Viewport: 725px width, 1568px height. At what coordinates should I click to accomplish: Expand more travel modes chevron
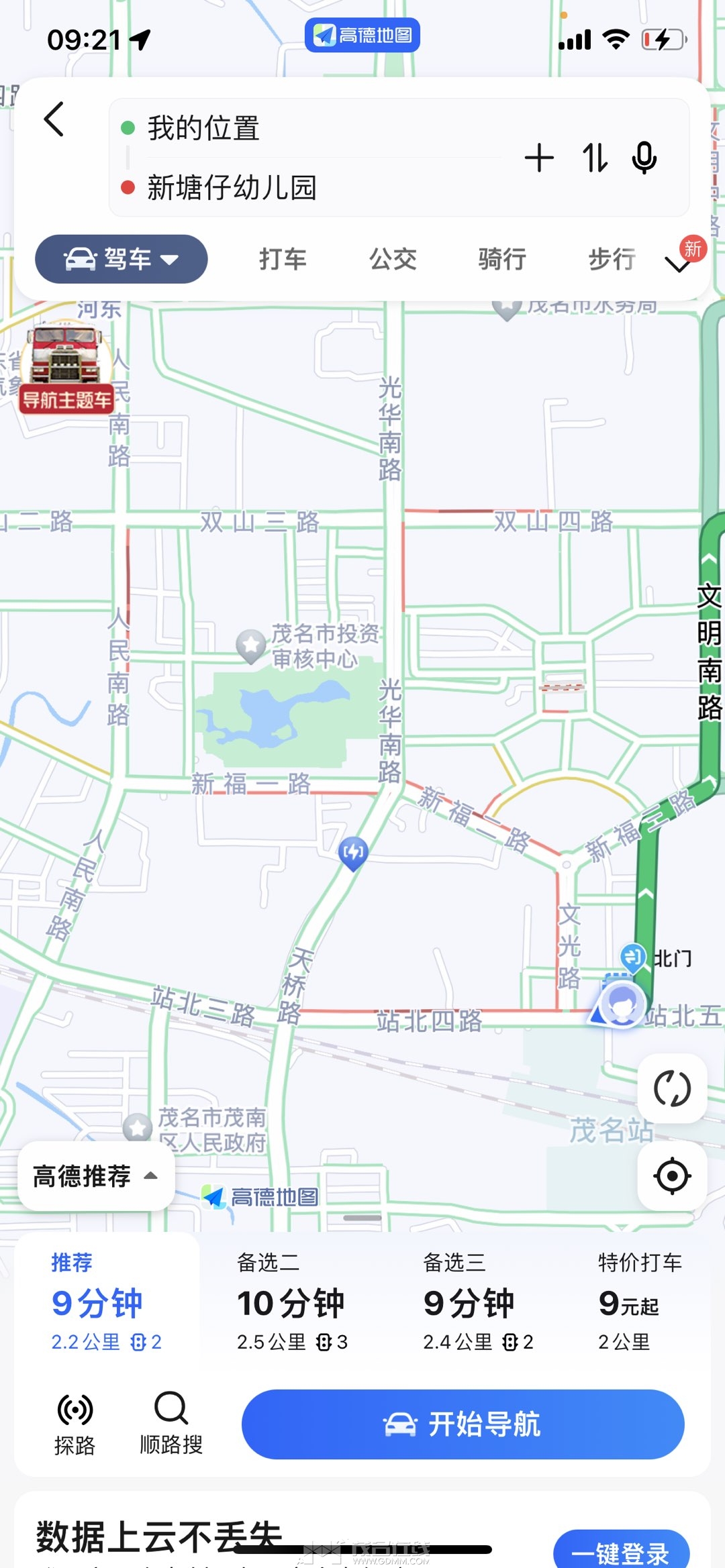point(679,263)
